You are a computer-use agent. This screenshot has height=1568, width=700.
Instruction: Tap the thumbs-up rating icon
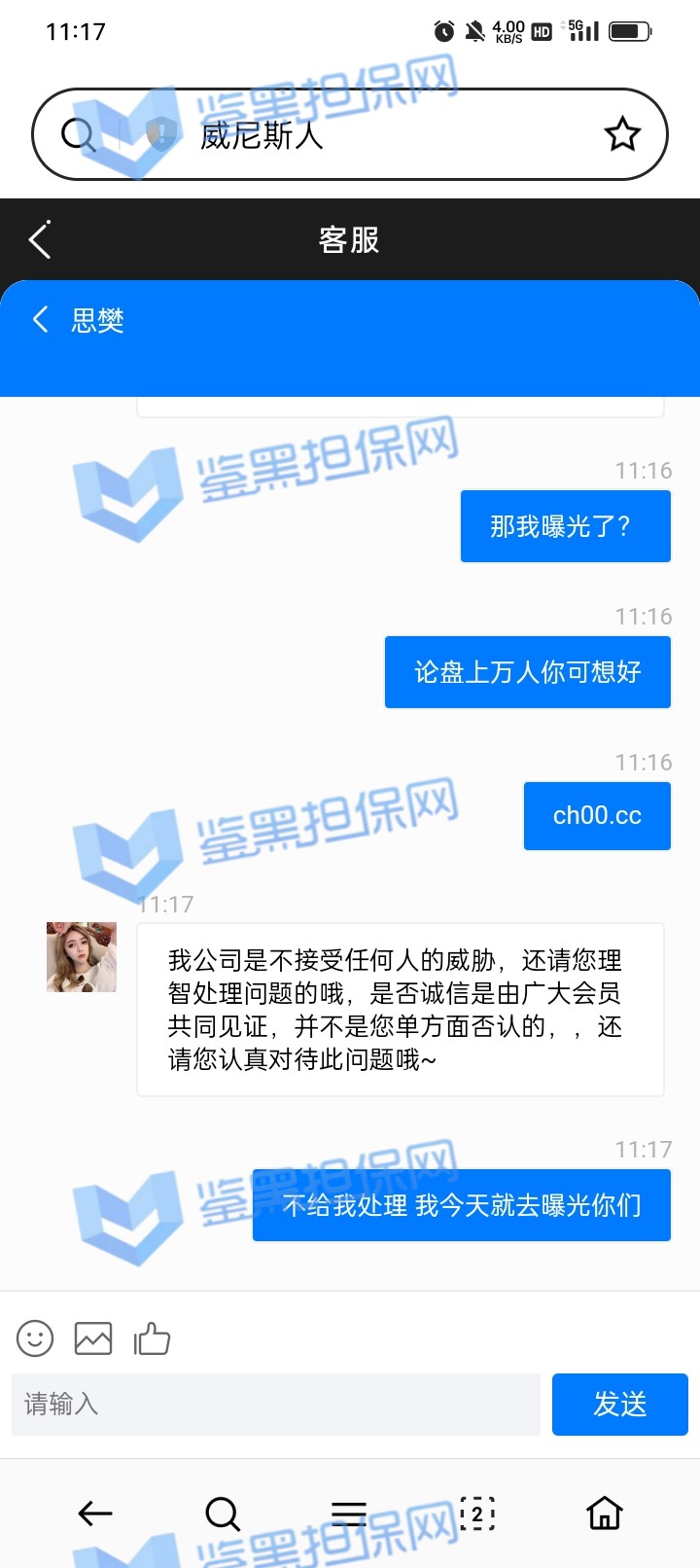(x=152, y=1338)
